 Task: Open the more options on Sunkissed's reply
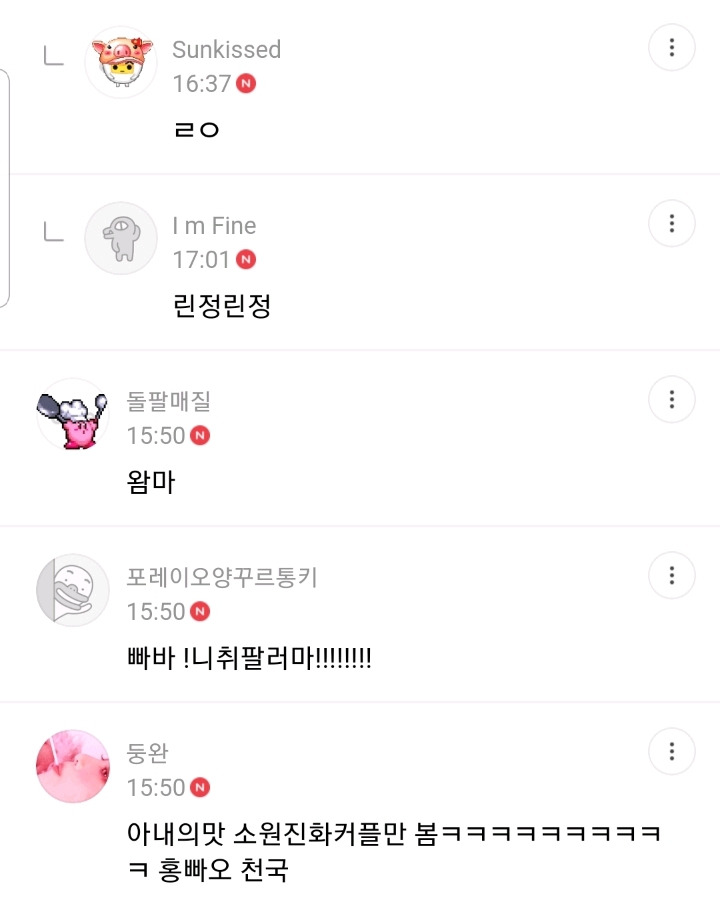pos(672,47)
